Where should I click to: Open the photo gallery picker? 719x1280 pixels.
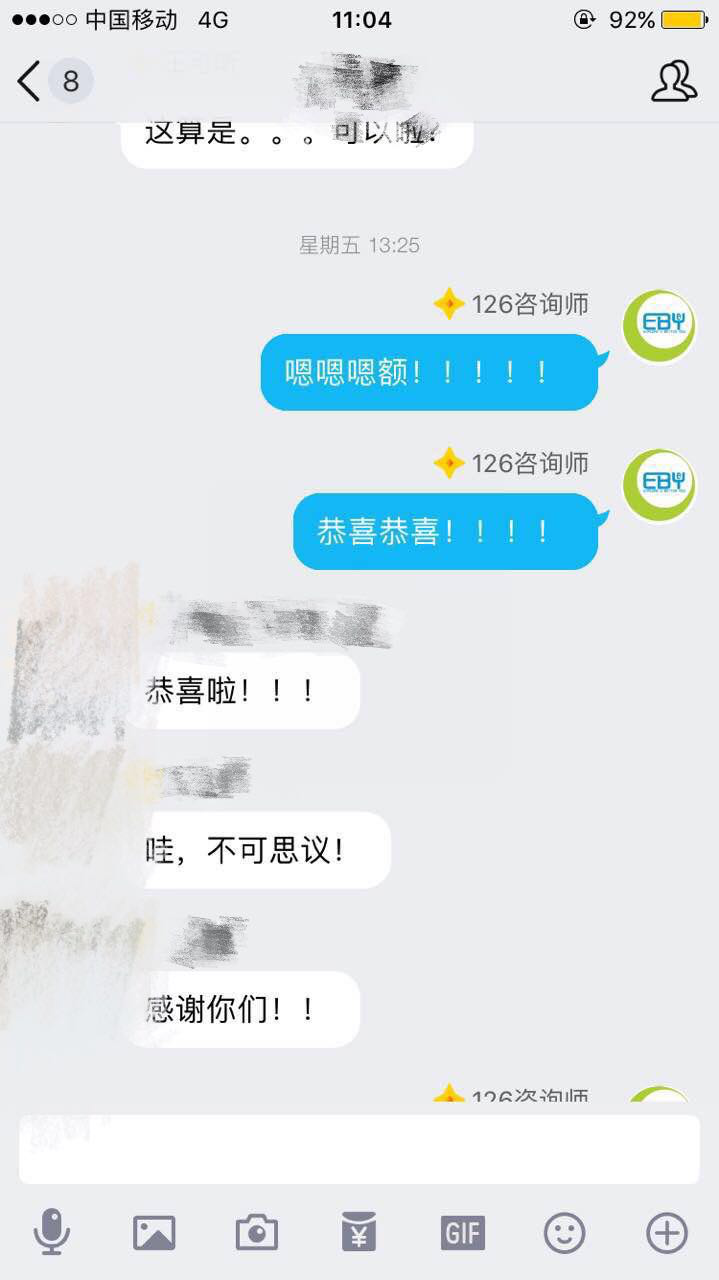154,1232
